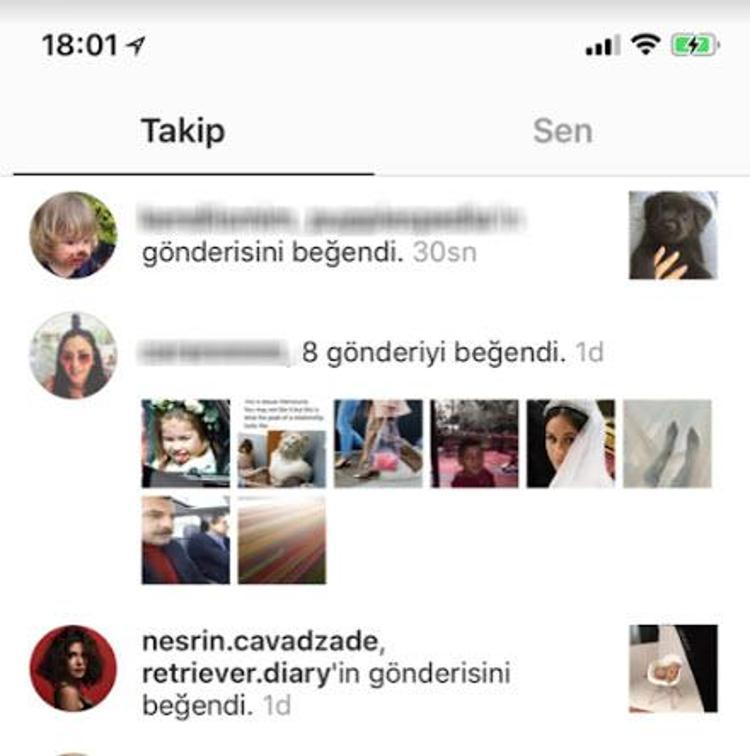Open the black puppy post thumbnail
Screen dimensions: 750x756
click(673, 235)
